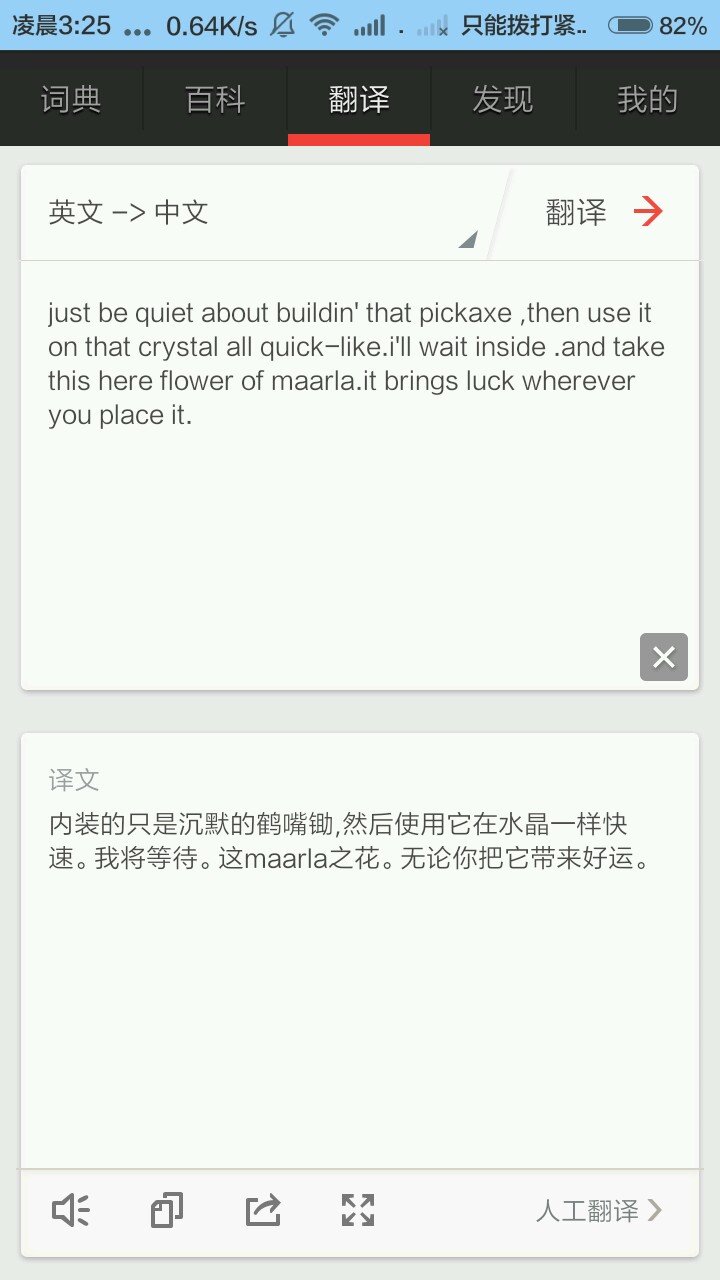
Task: Play the translation audio with the speaker icon
Action: click(71, 1211)
